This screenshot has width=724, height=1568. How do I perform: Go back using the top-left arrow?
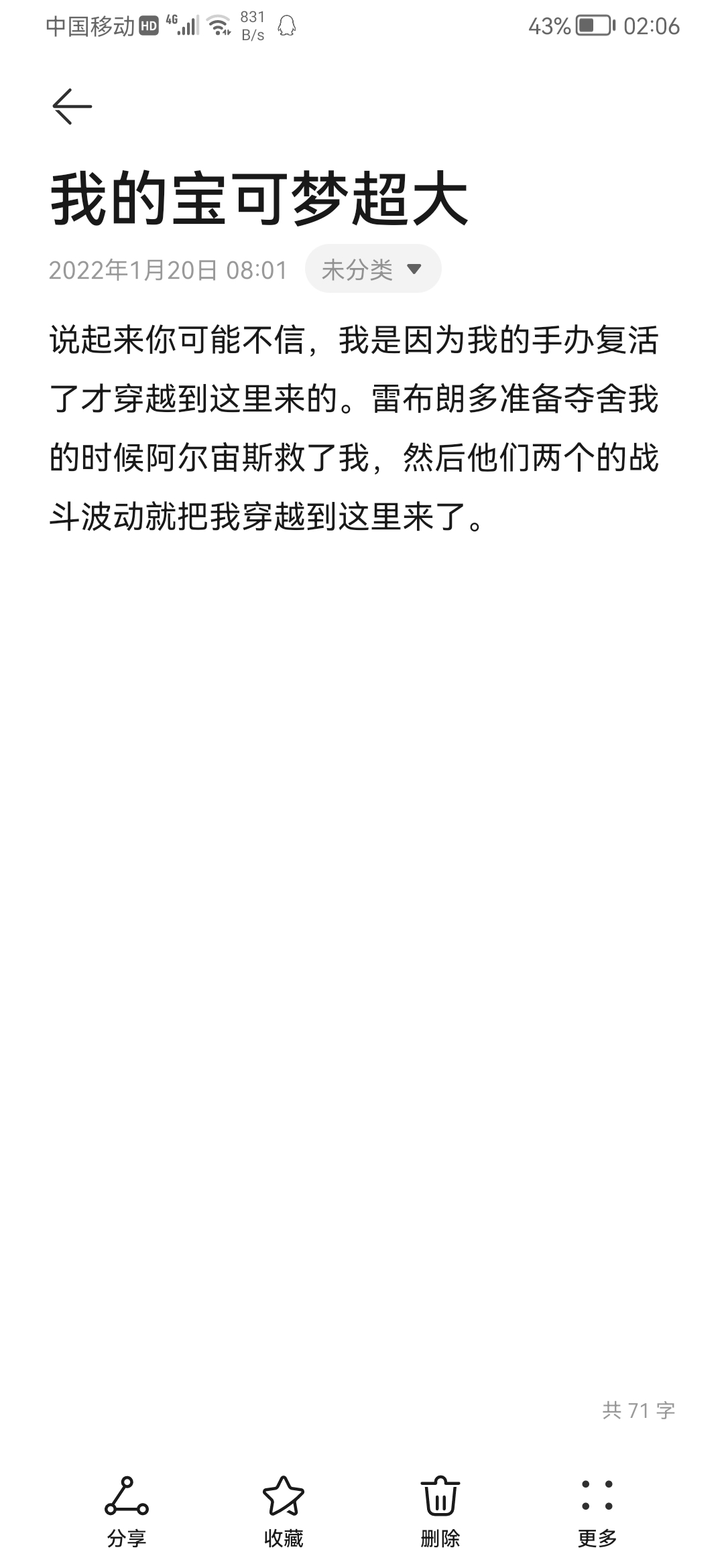72,107
